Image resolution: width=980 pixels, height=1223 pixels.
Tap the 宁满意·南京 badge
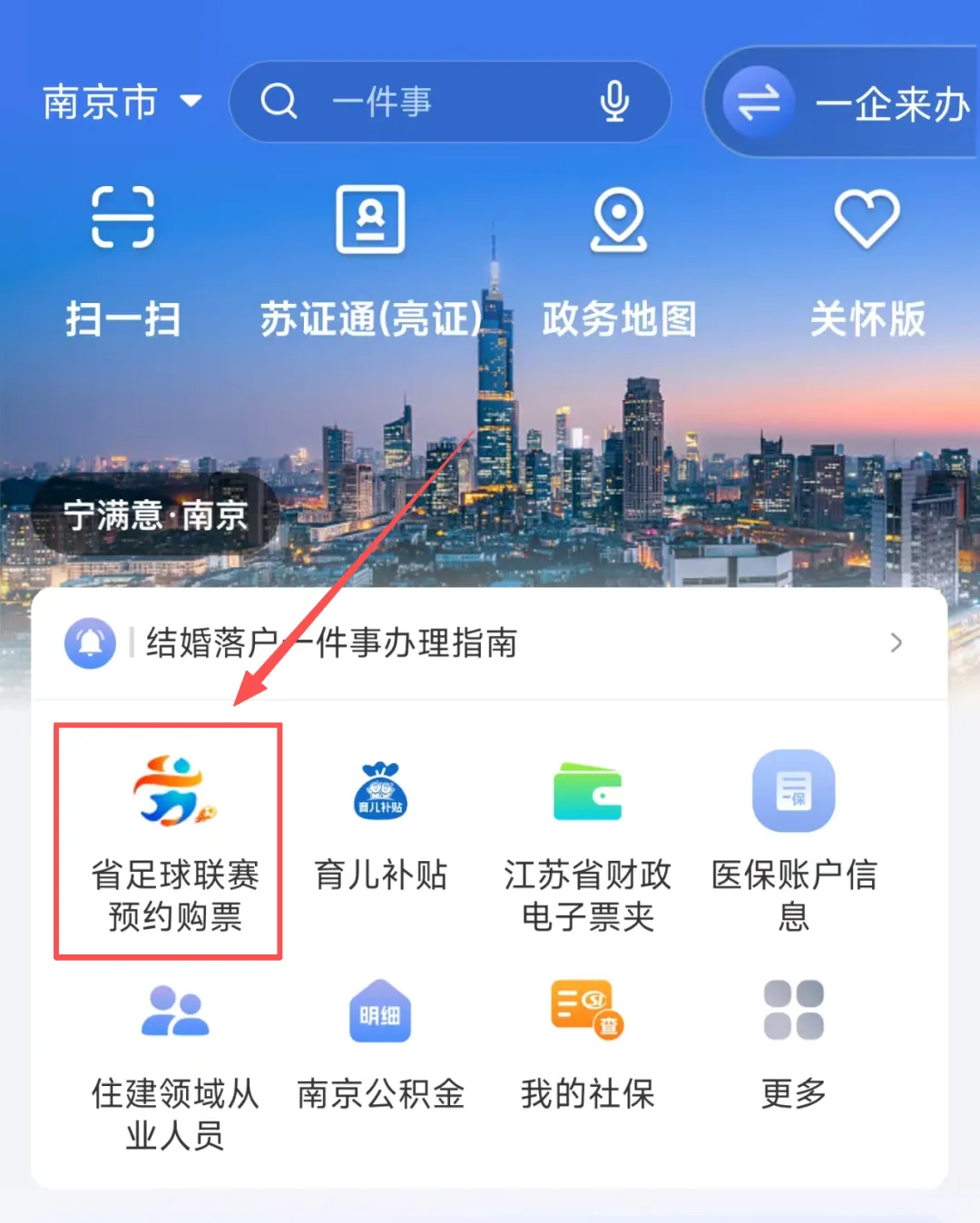(x=154, y=515)
